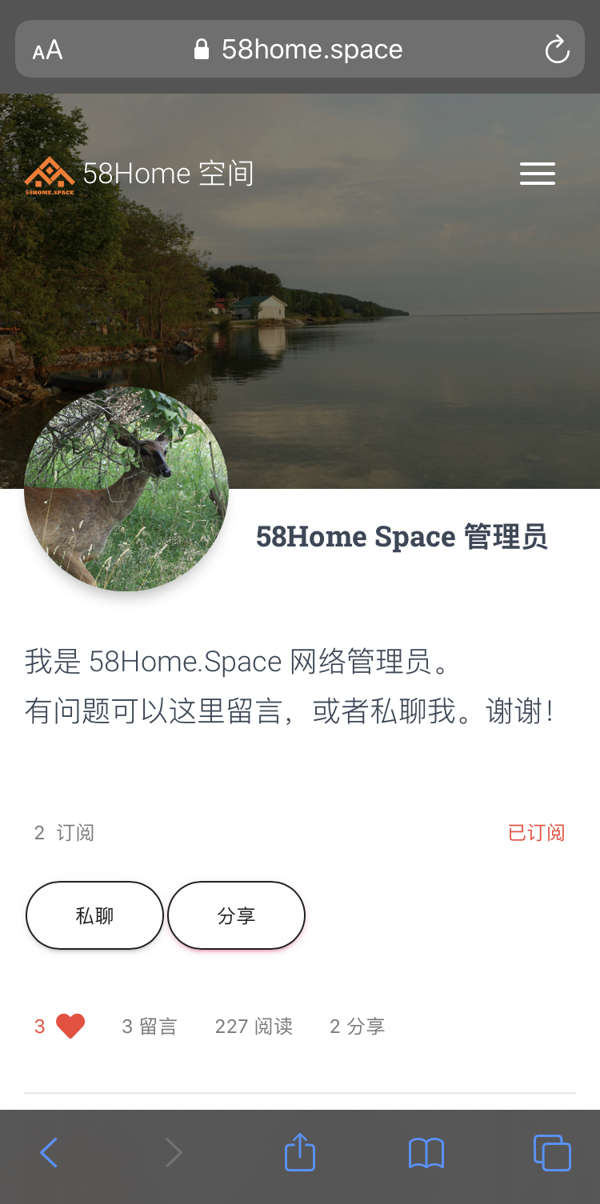This screenshot has width=600, height=1204.
Task: Open Safari bookmarks
Action: (426, 1153)
